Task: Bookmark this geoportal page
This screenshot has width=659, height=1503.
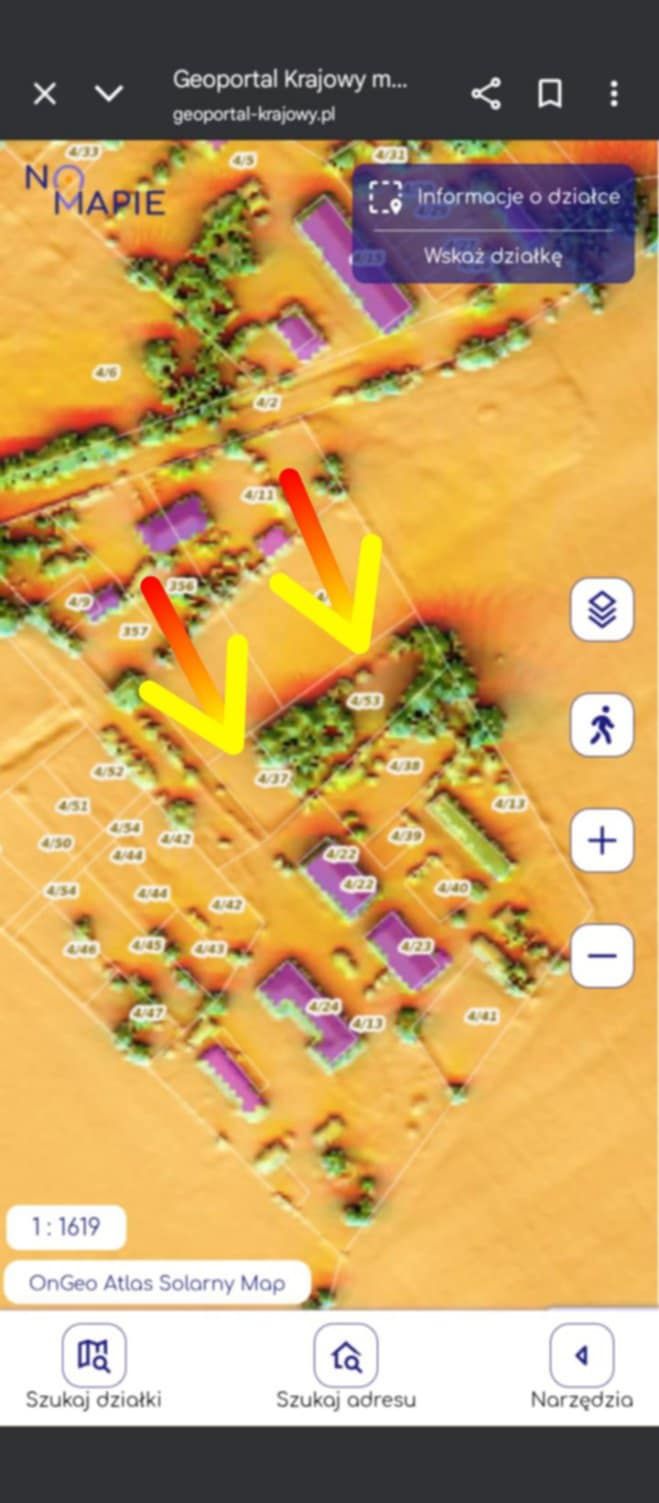Action: pos(549,94)
